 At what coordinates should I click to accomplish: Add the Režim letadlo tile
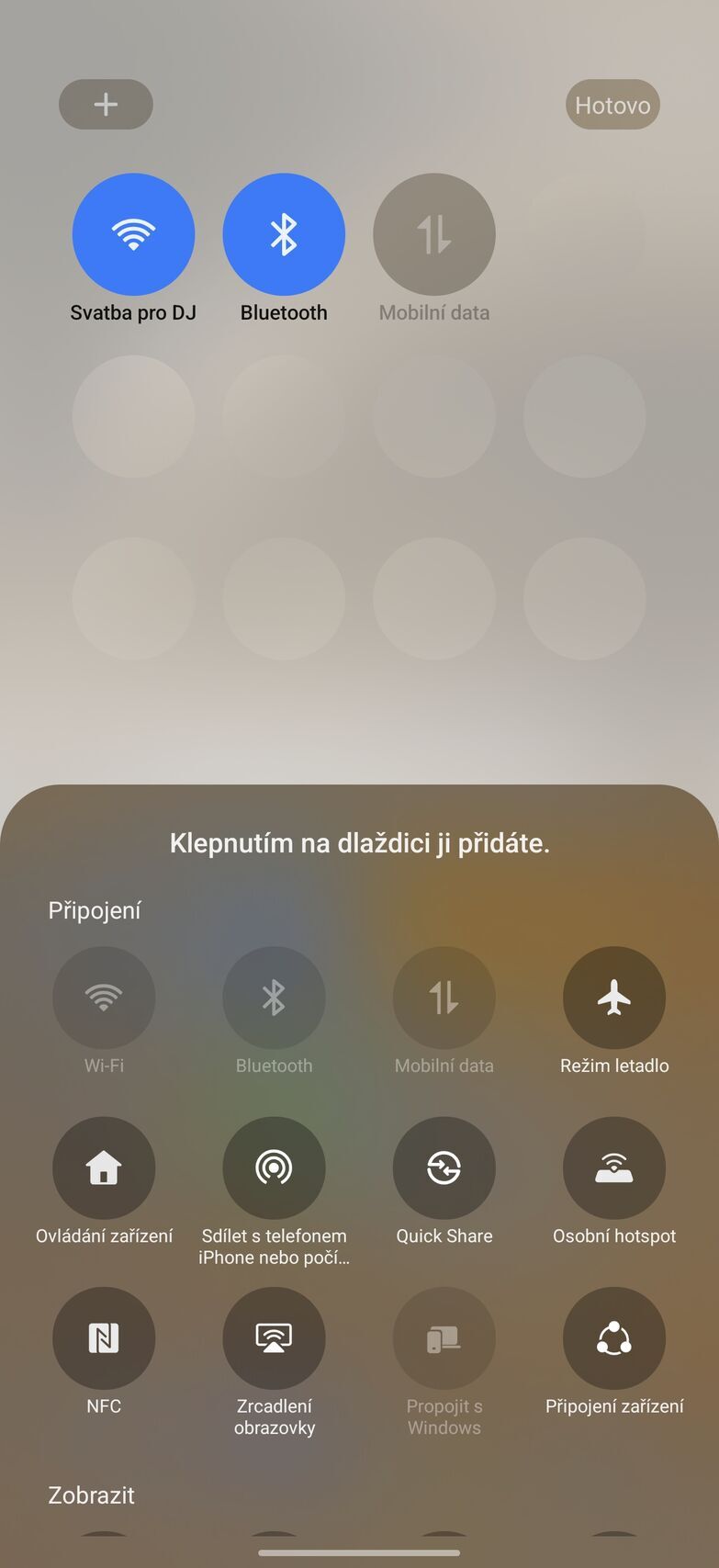(x=613, y=998)
